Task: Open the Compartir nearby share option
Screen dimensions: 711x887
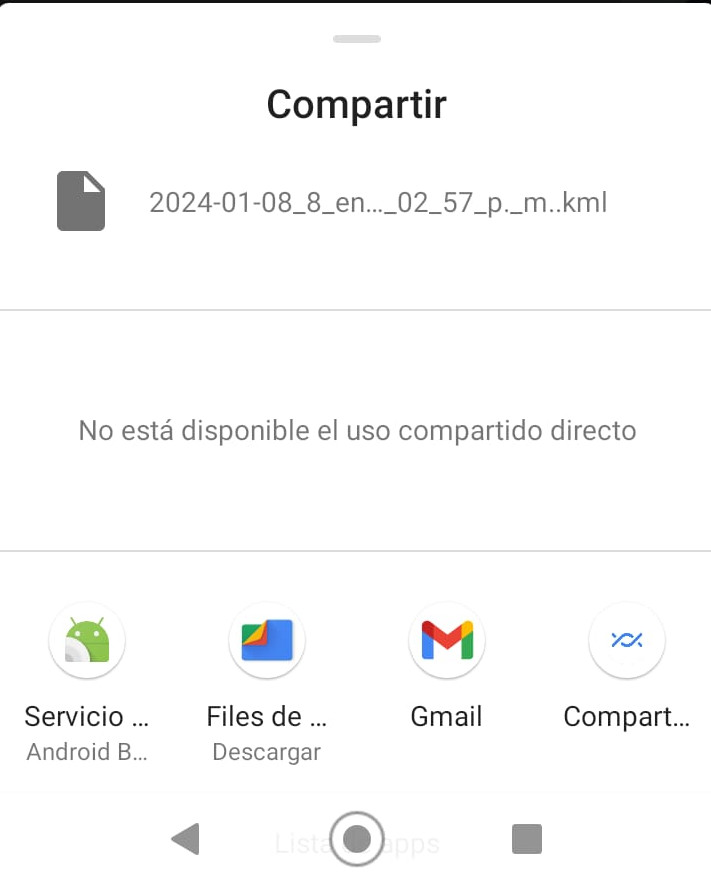Action: point(626,641)
